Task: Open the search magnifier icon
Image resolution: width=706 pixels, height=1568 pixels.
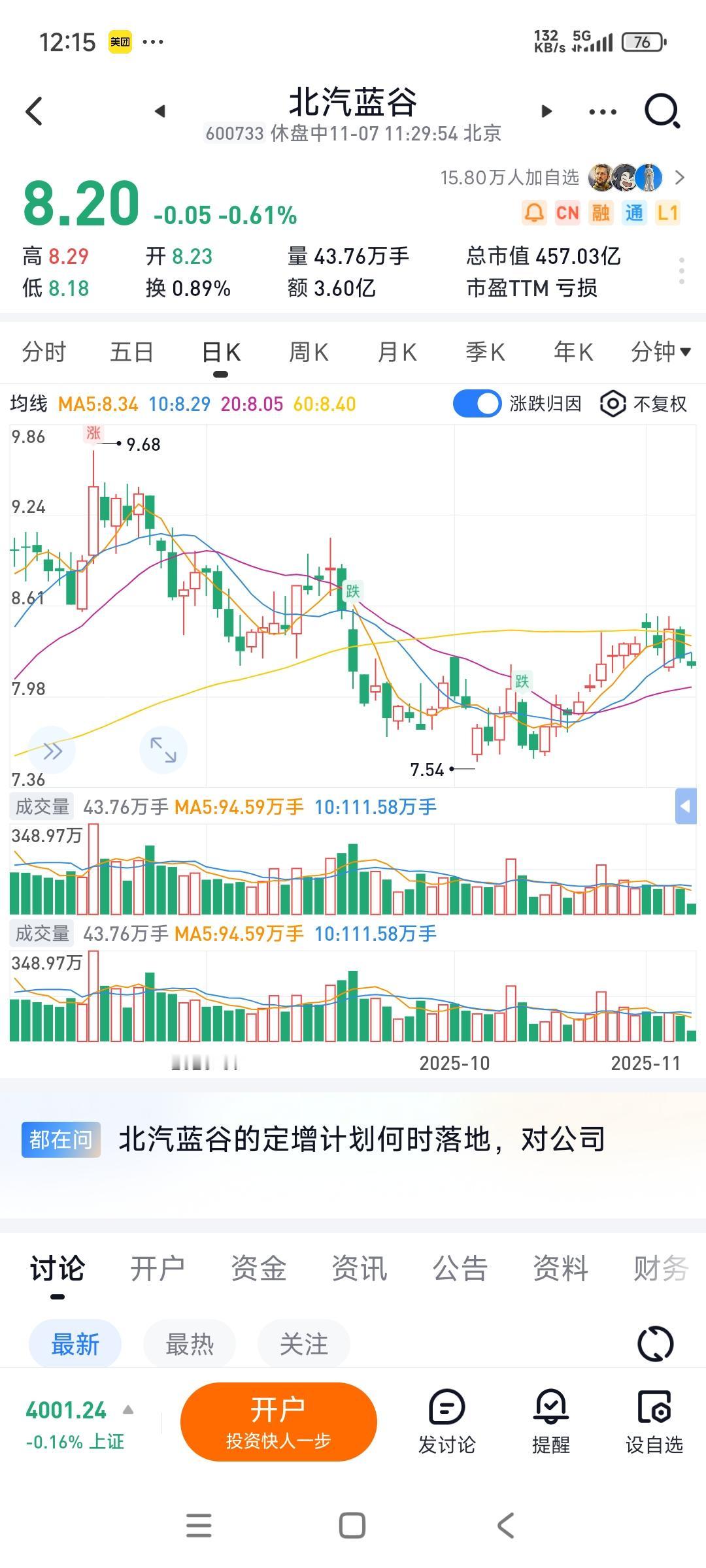Action: pyautogui.click(x=662, y=111)
